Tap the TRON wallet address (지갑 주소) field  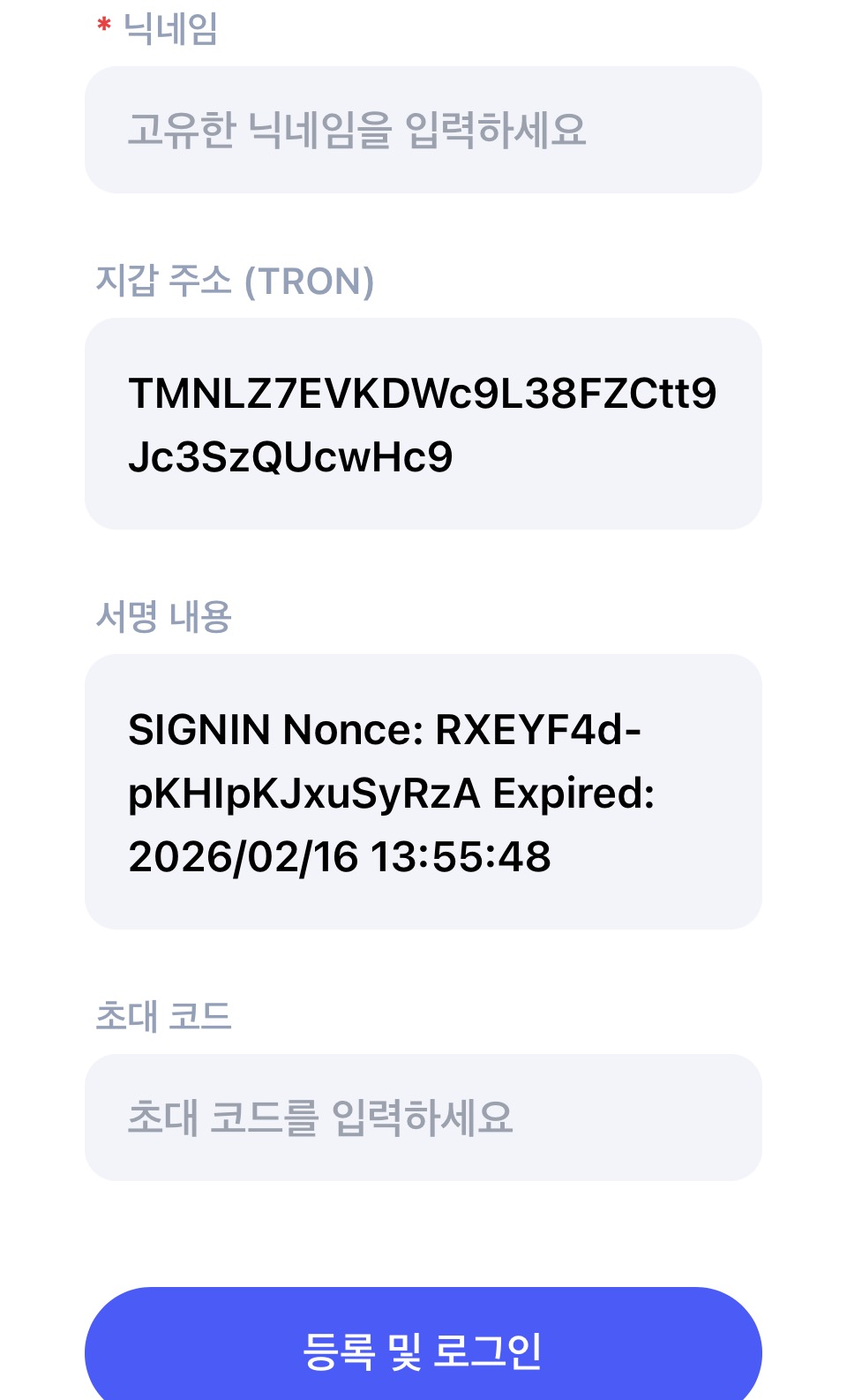click(x=423, y=424)
